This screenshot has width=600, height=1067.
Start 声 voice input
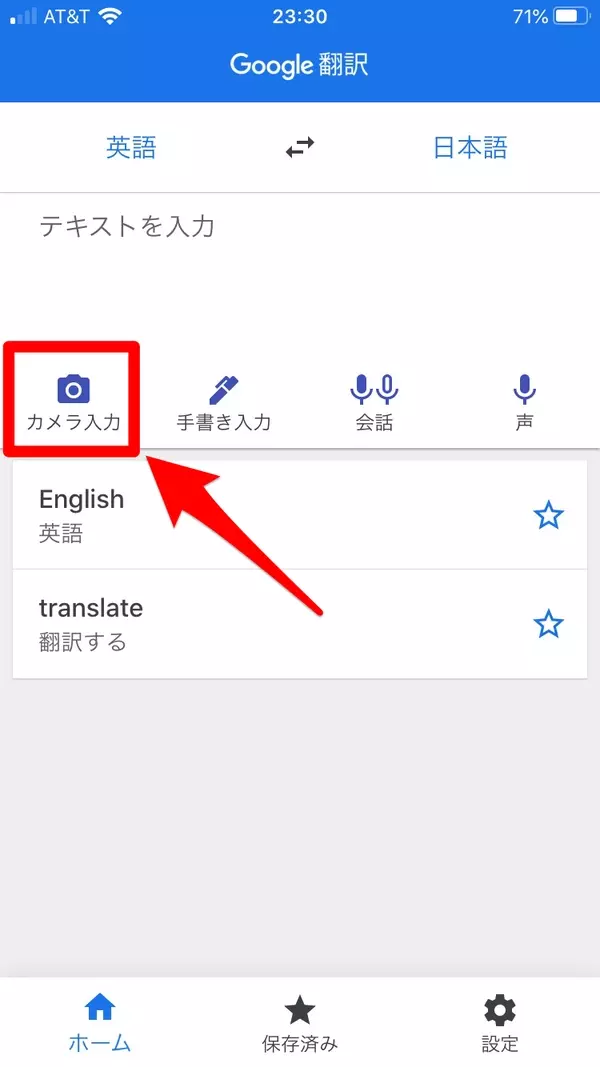tap(524, 402)
